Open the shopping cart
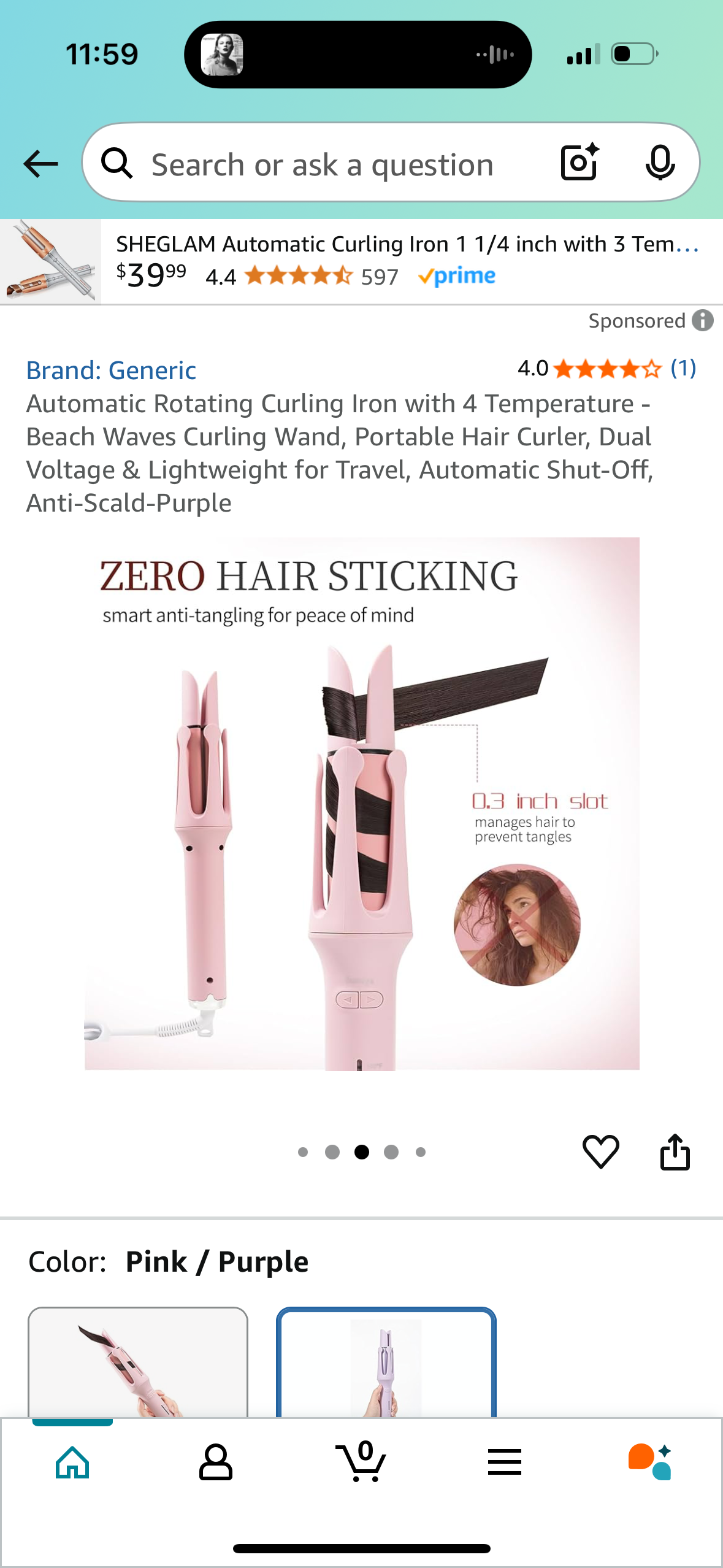Viewport: 723px width, 1568px height. click(x=361, y=1462)
